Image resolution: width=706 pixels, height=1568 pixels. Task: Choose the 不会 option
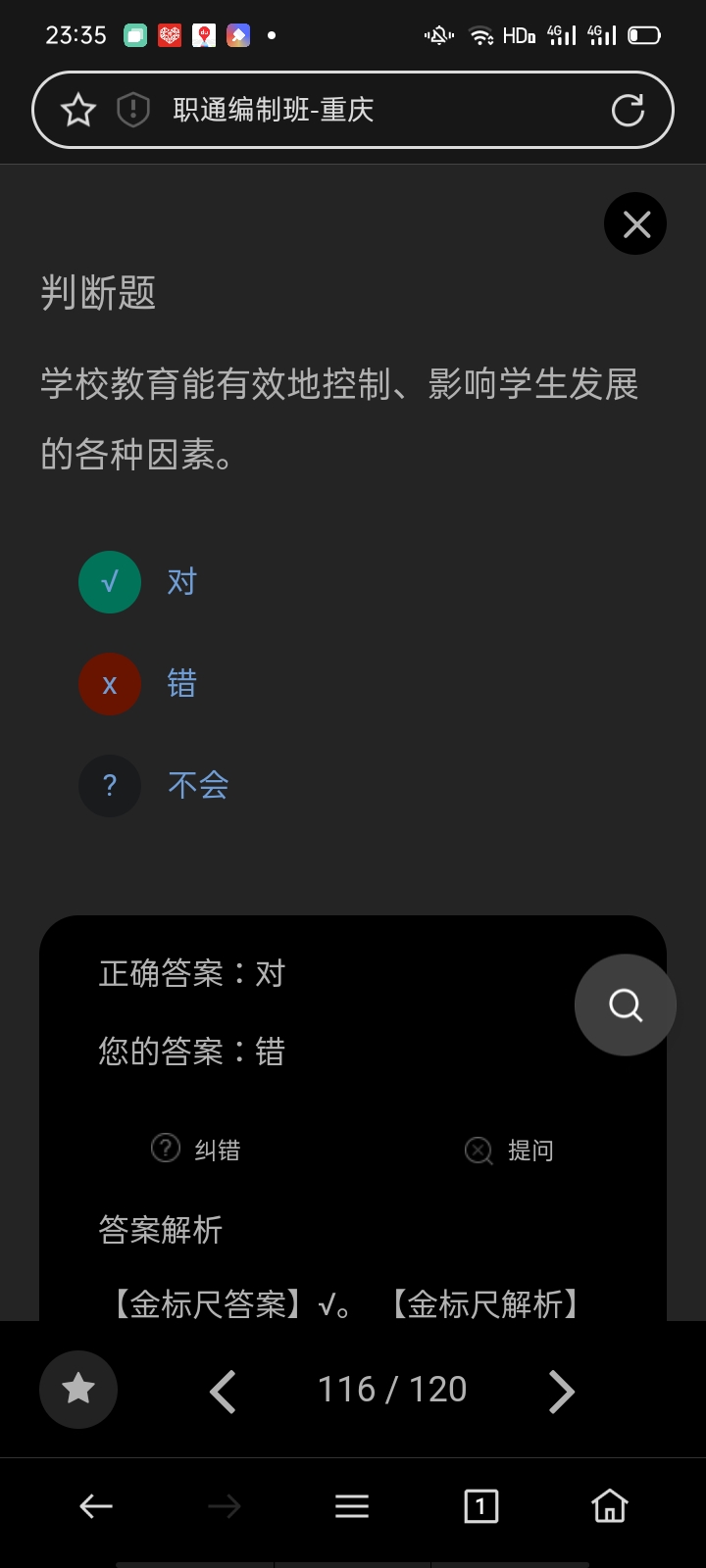pos(110,785)
